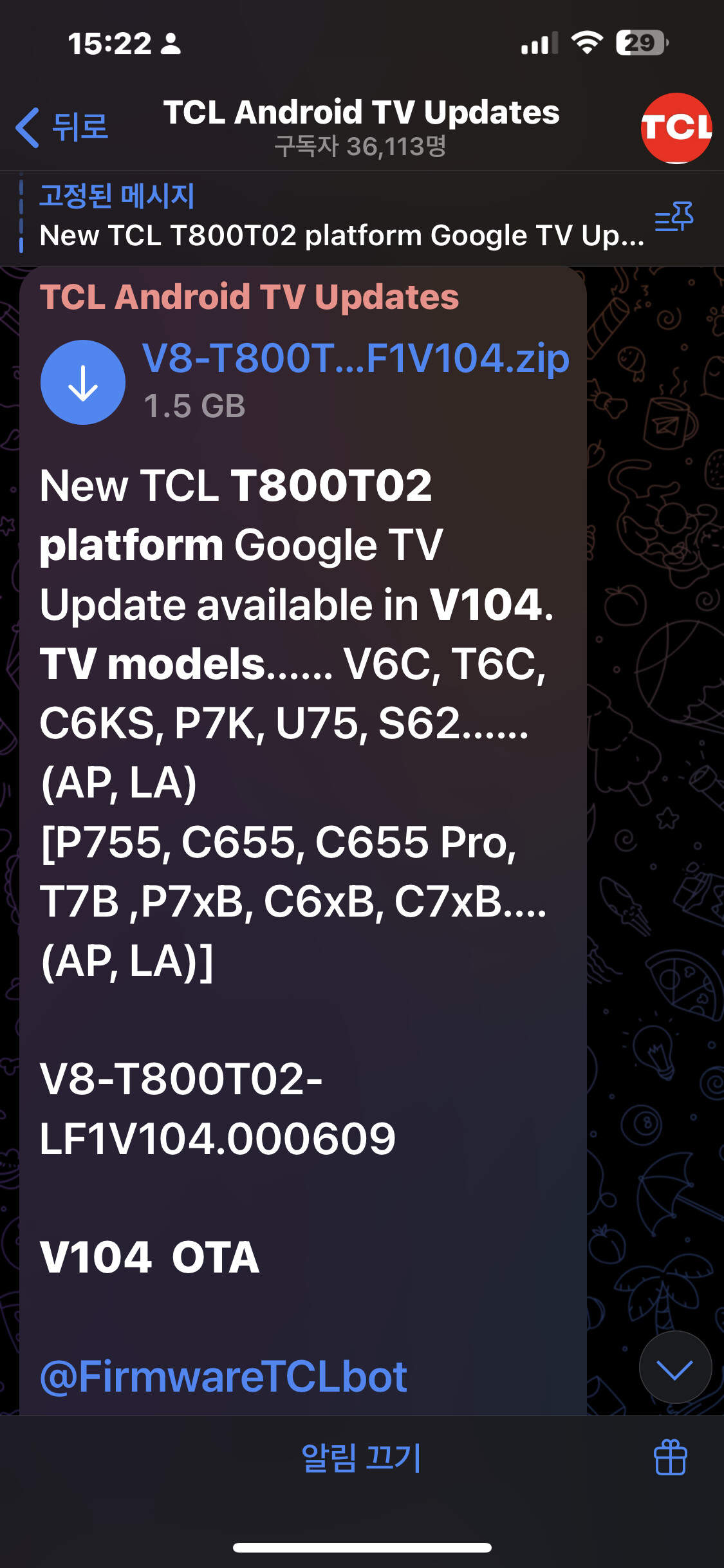Open the TCL channel profile photo
The width and height of the screenshot is (724, 1568).
677,127
